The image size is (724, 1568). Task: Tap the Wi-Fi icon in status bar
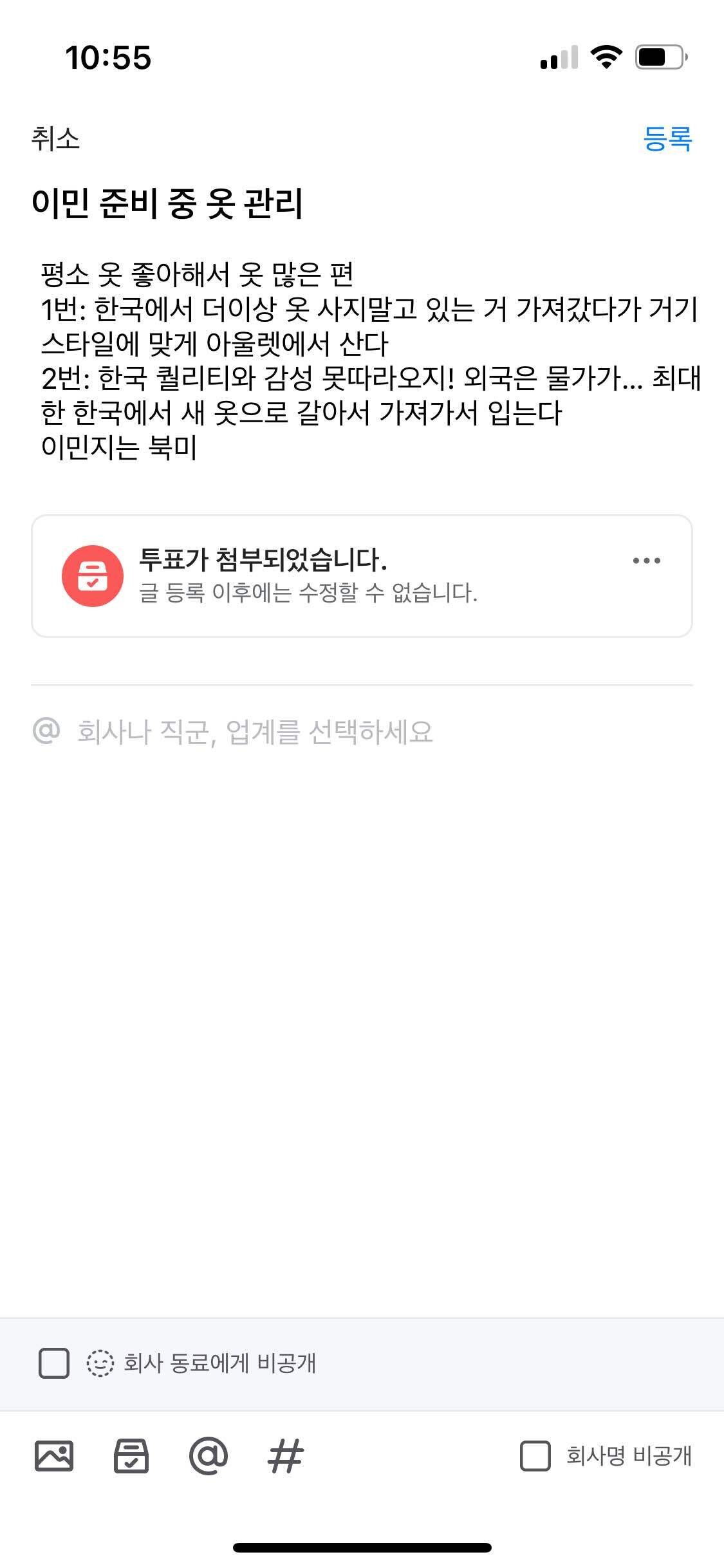click(x=606, y=58)
